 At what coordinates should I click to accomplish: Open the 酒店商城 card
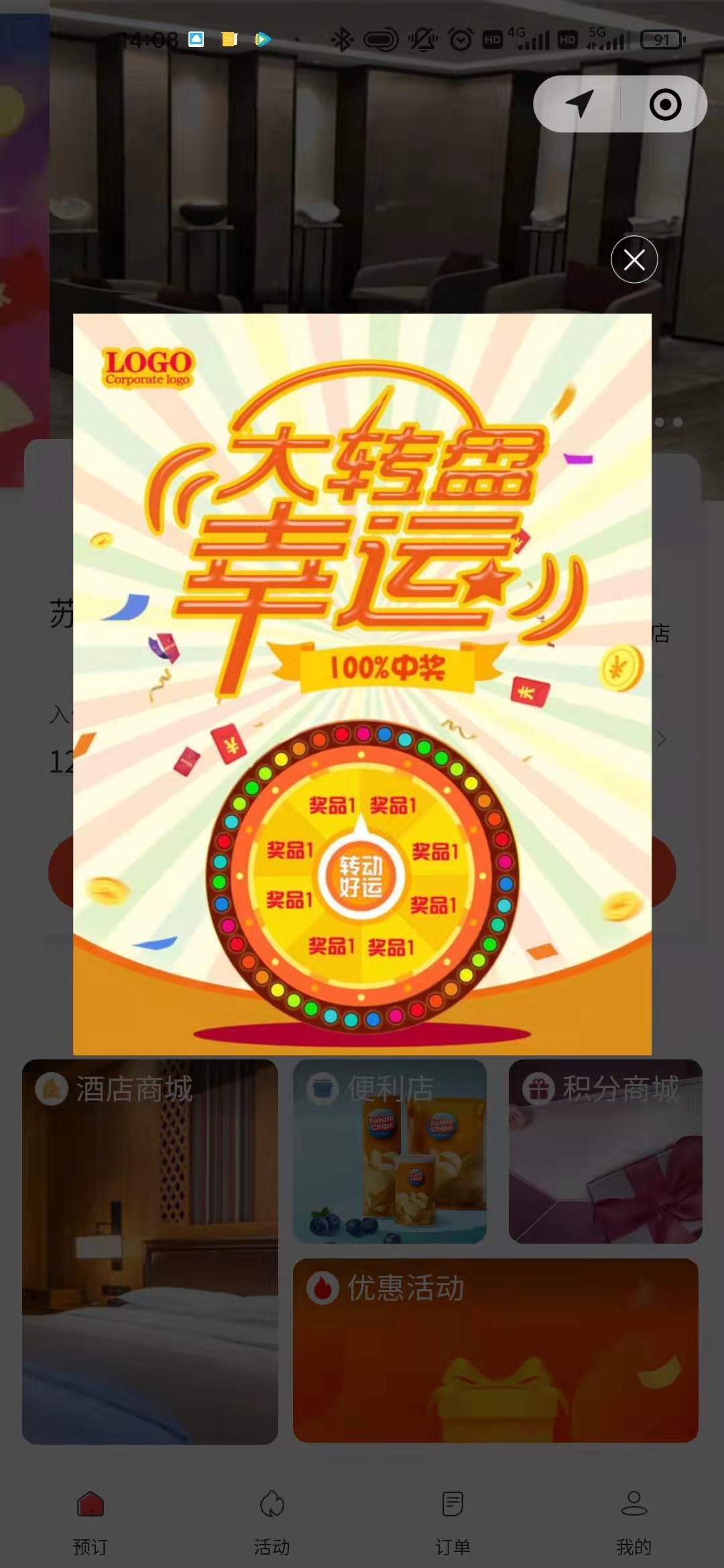click(149, 1250)
